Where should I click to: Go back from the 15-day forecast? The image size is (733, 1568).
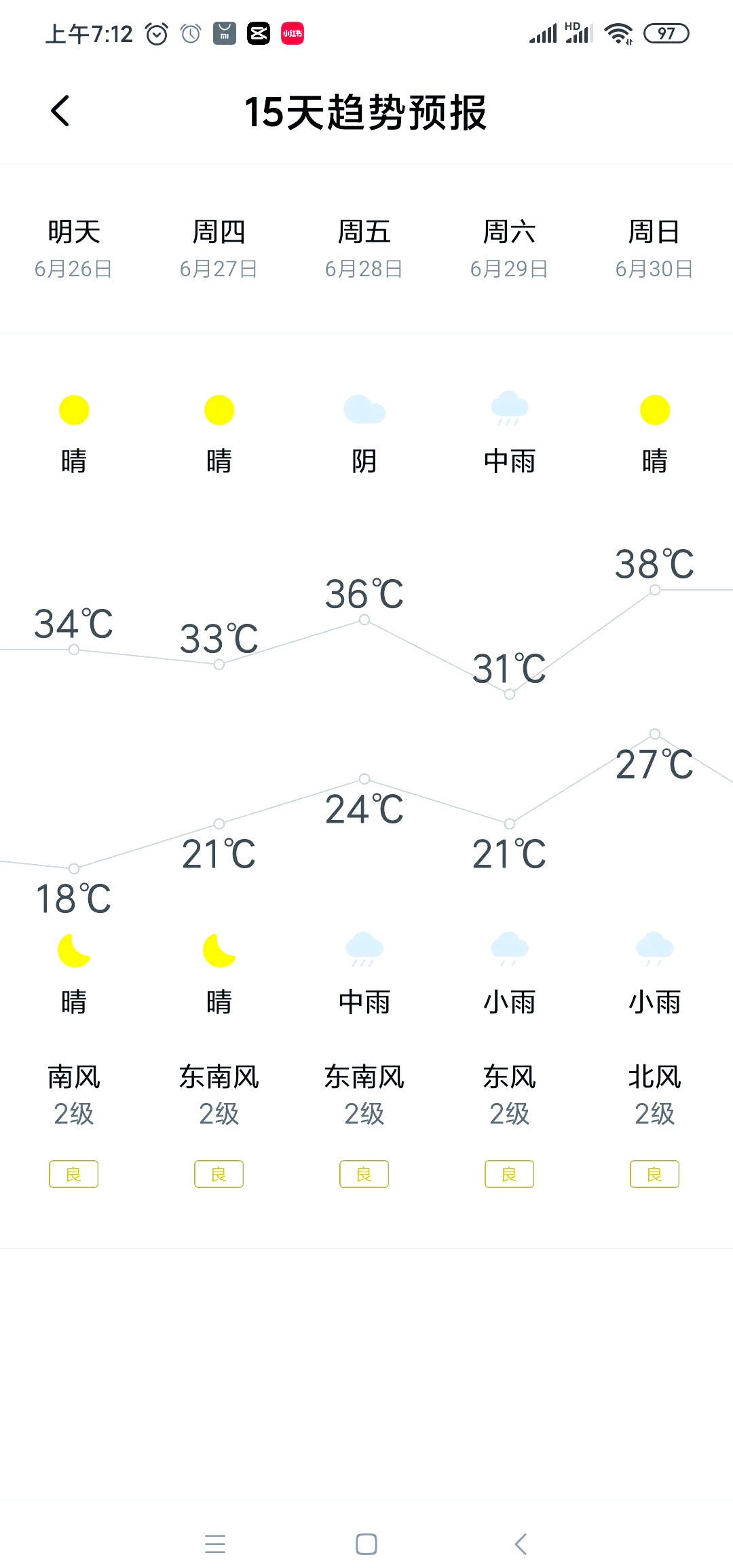tap(60, 111)
